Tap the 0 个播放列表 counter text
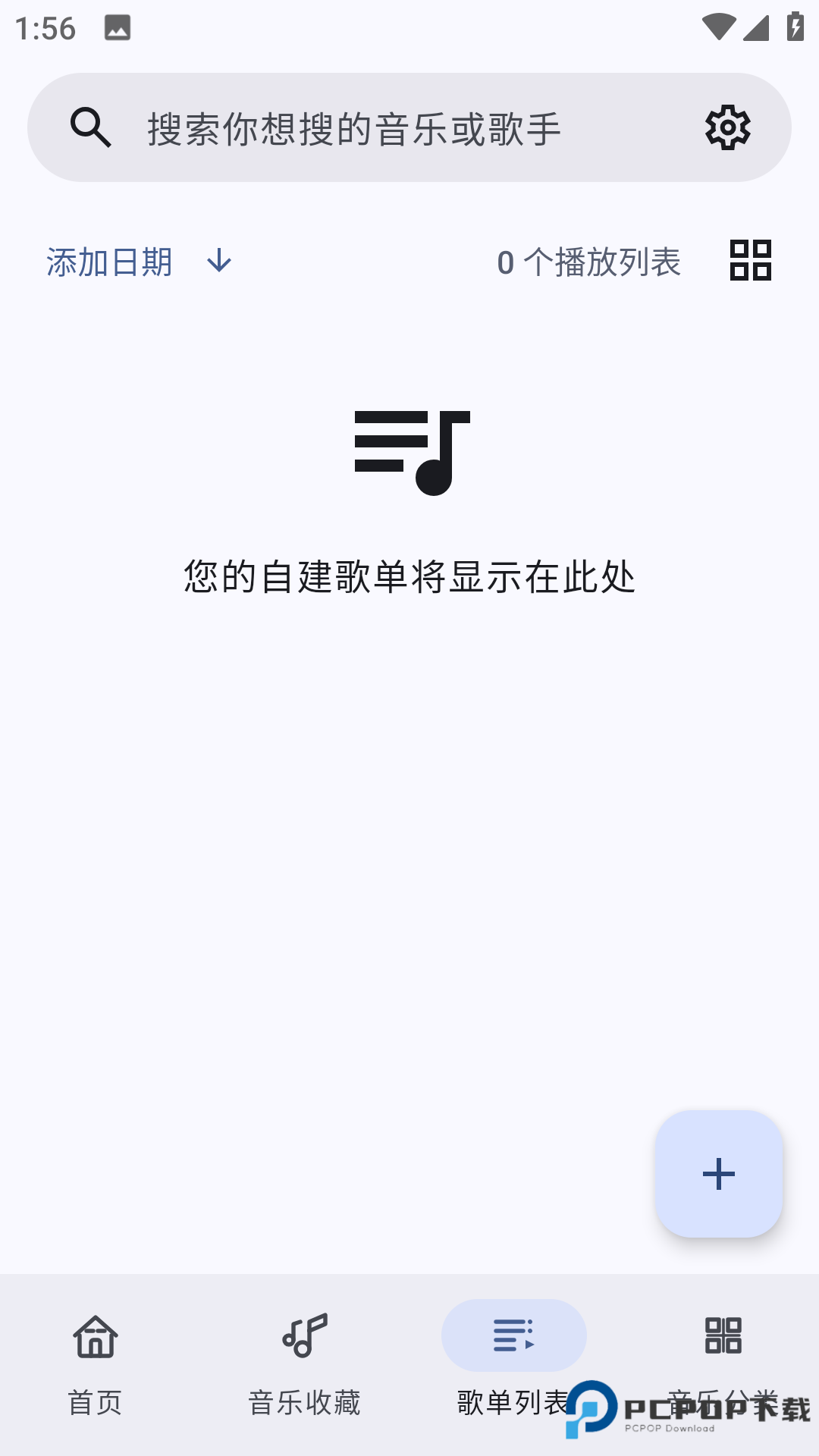 588,262
